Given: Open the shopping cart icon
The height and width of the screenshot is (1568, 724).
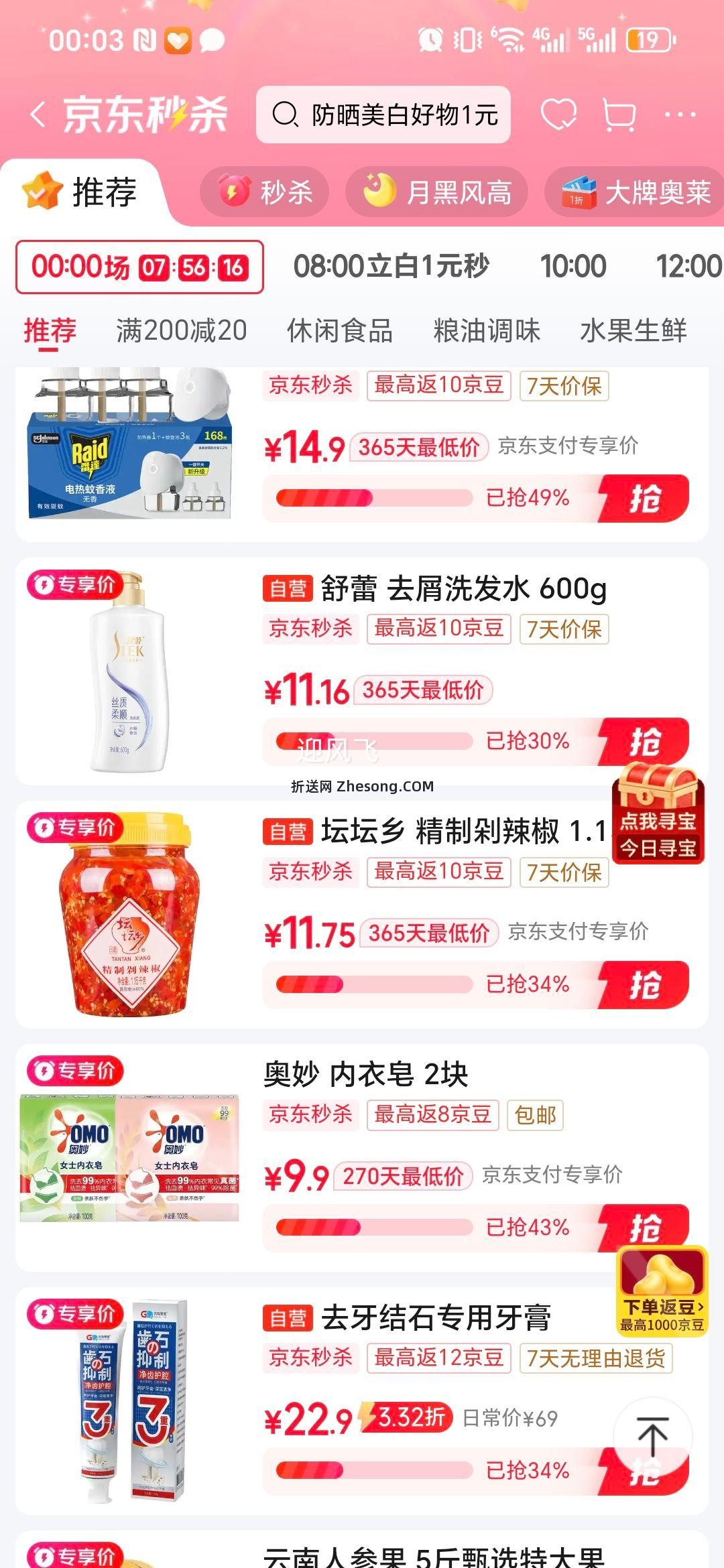Looking at the screenshot, I should click(620, 115).
